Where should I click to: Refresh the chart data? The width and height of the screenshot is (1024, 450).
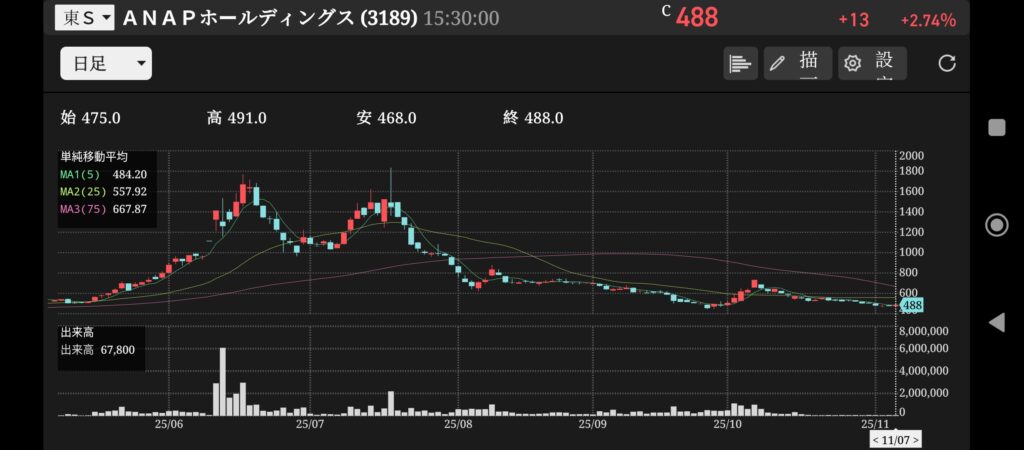click(946, 64)
